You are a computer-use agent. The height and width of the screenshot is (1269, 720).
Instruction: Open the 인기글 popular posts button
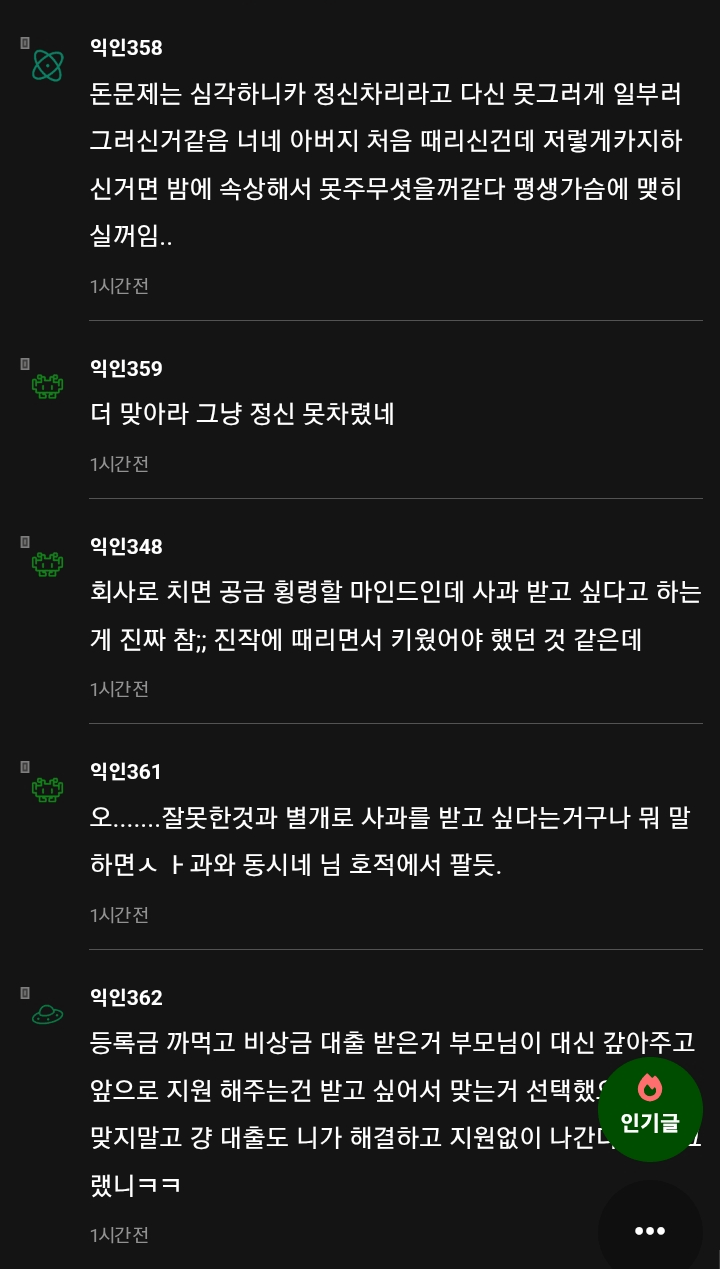(x=650, y=1109)
